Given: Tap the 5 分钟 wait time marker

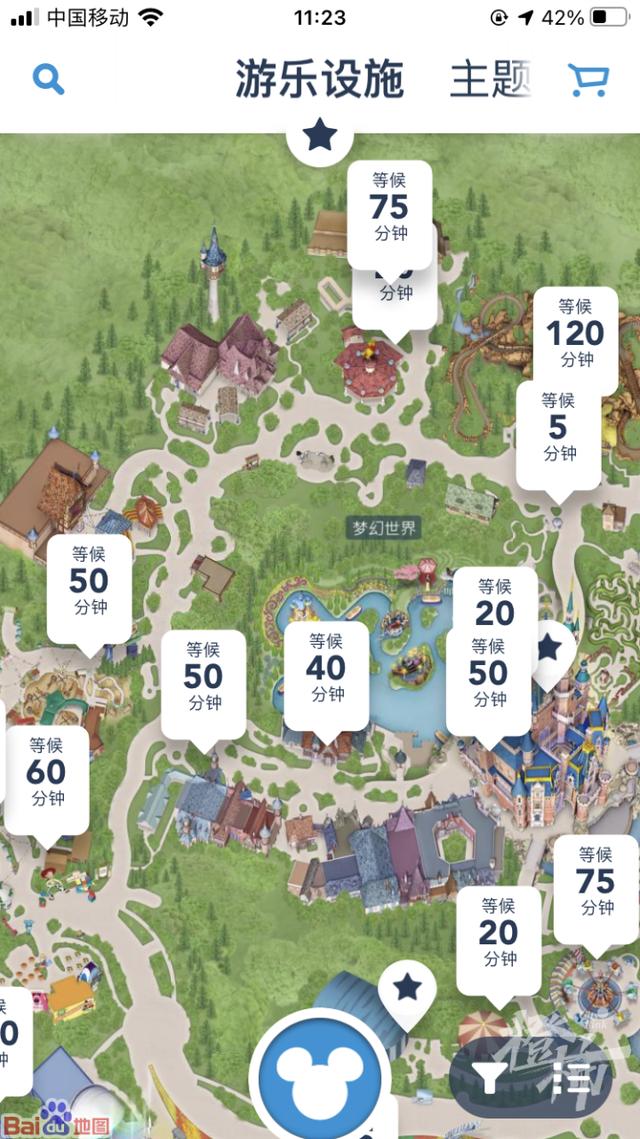Looking at the screenshot, I should [x=558, y=428].
